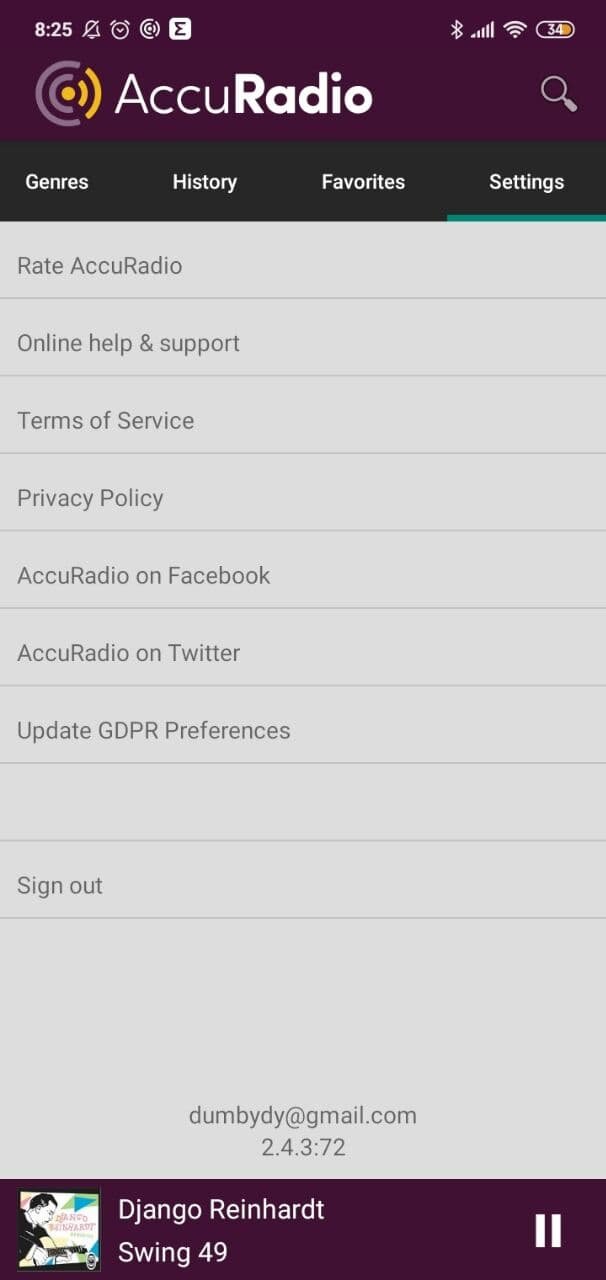Pause the Django Reinhardt track
Screen dimensions: 606x1280
(548, 1230)
